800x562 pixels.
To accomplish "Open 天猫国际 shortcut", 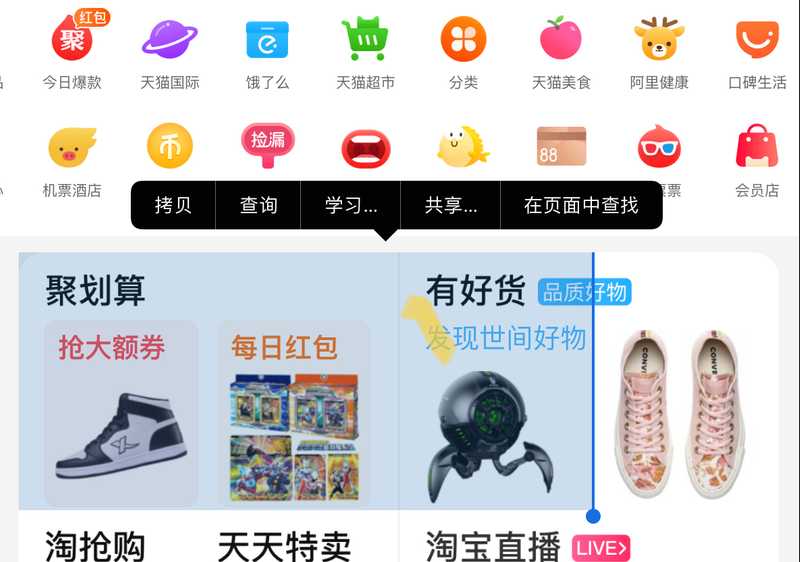I will click(169, 42).
